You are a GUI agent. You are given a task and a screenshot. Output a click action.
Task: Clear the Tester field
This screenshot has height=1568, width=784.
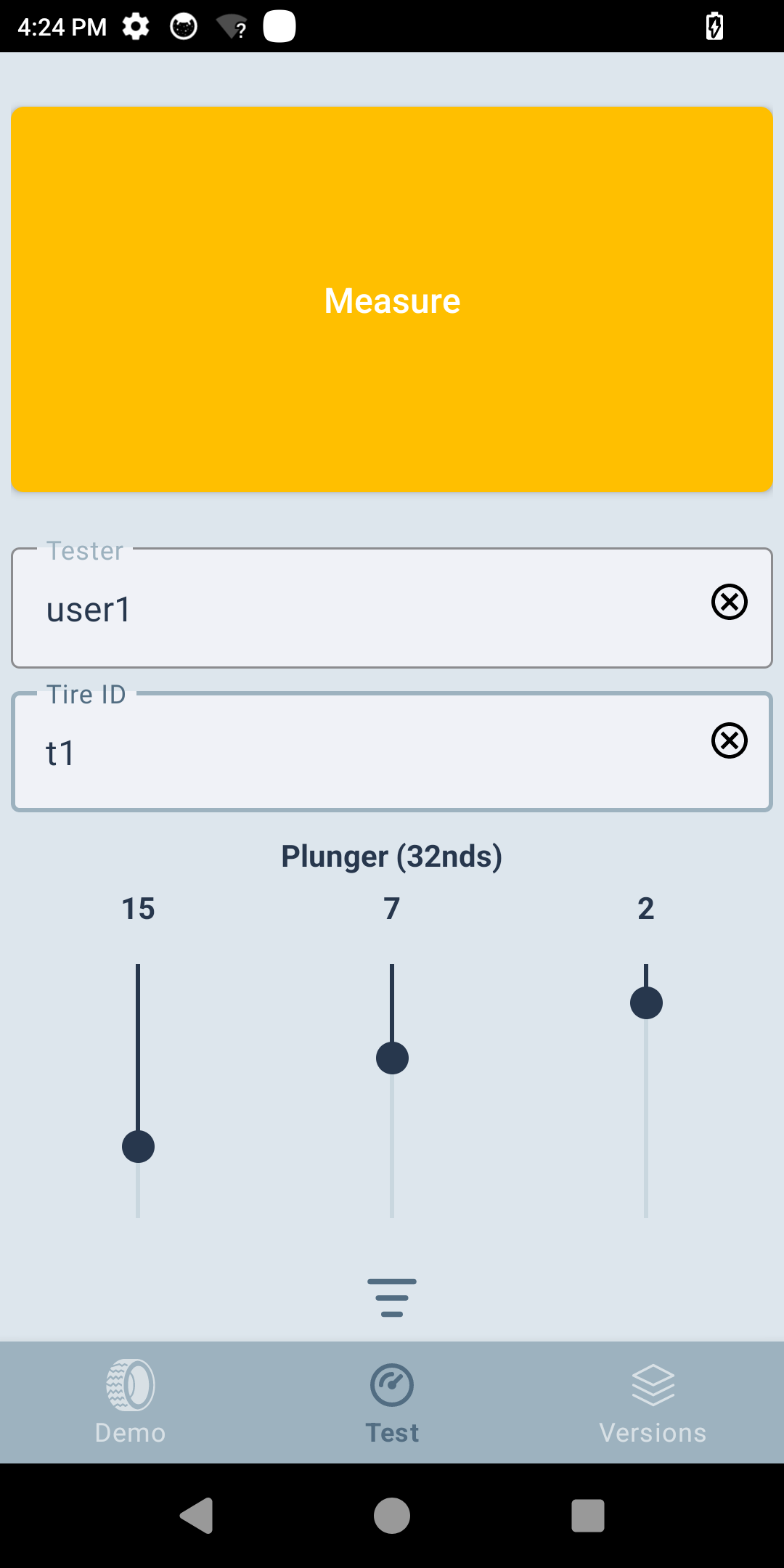(x=729, y=602)
